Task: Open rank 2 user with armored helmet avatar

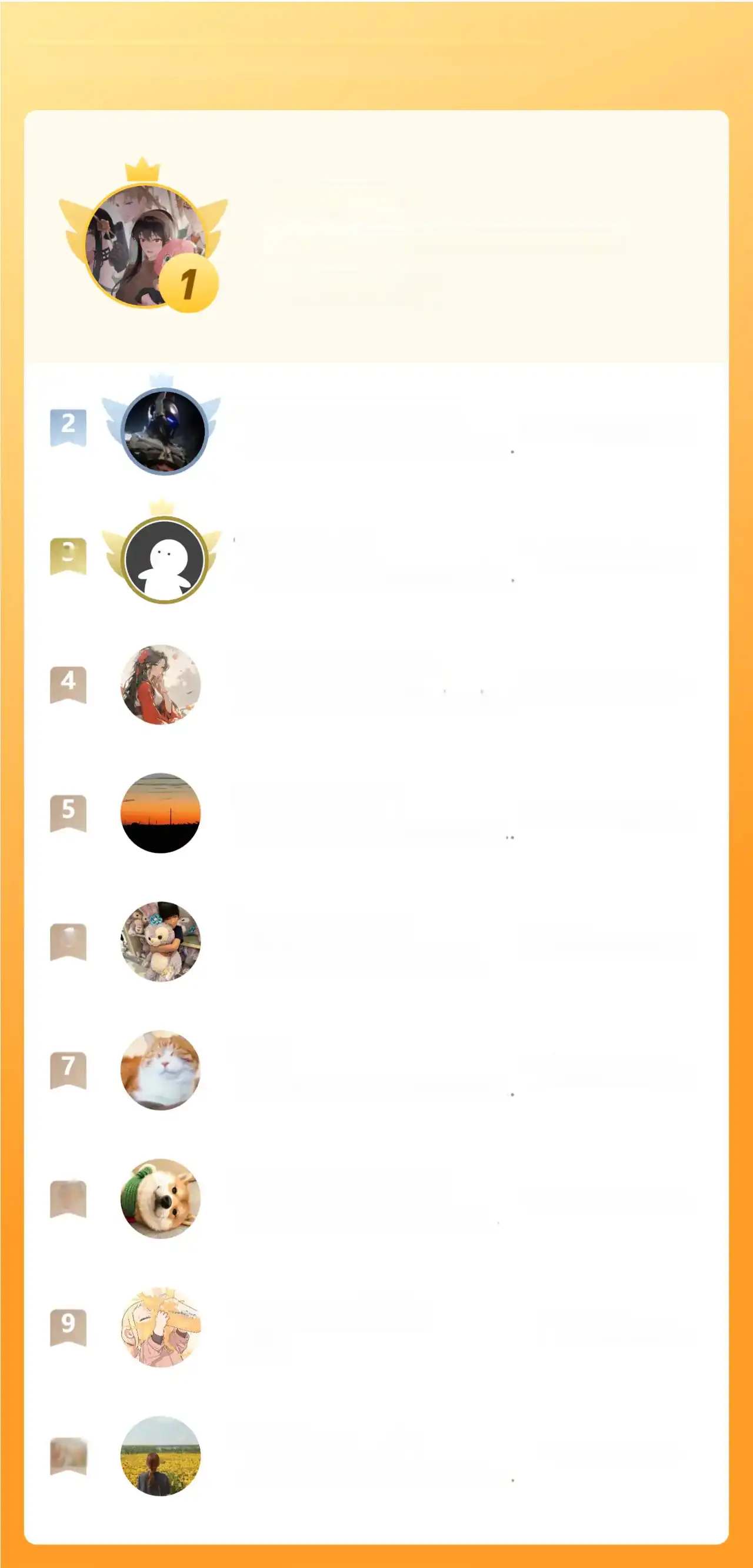Action: (164, 431)
